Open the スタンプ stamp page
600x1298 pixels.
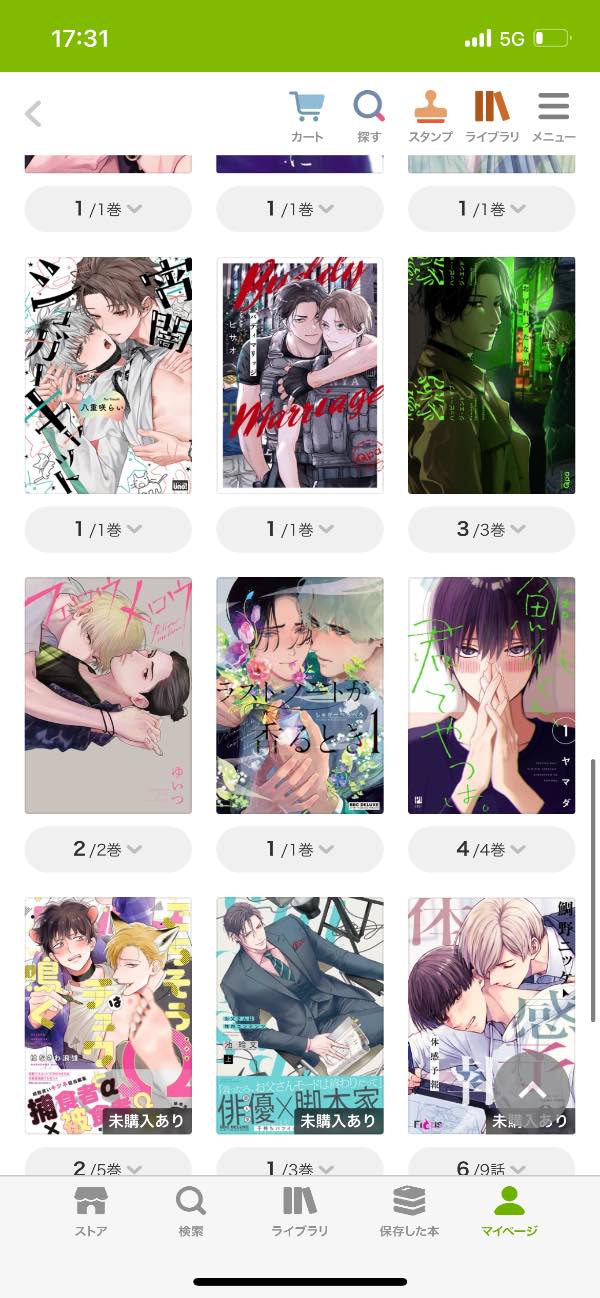(430, 116)
